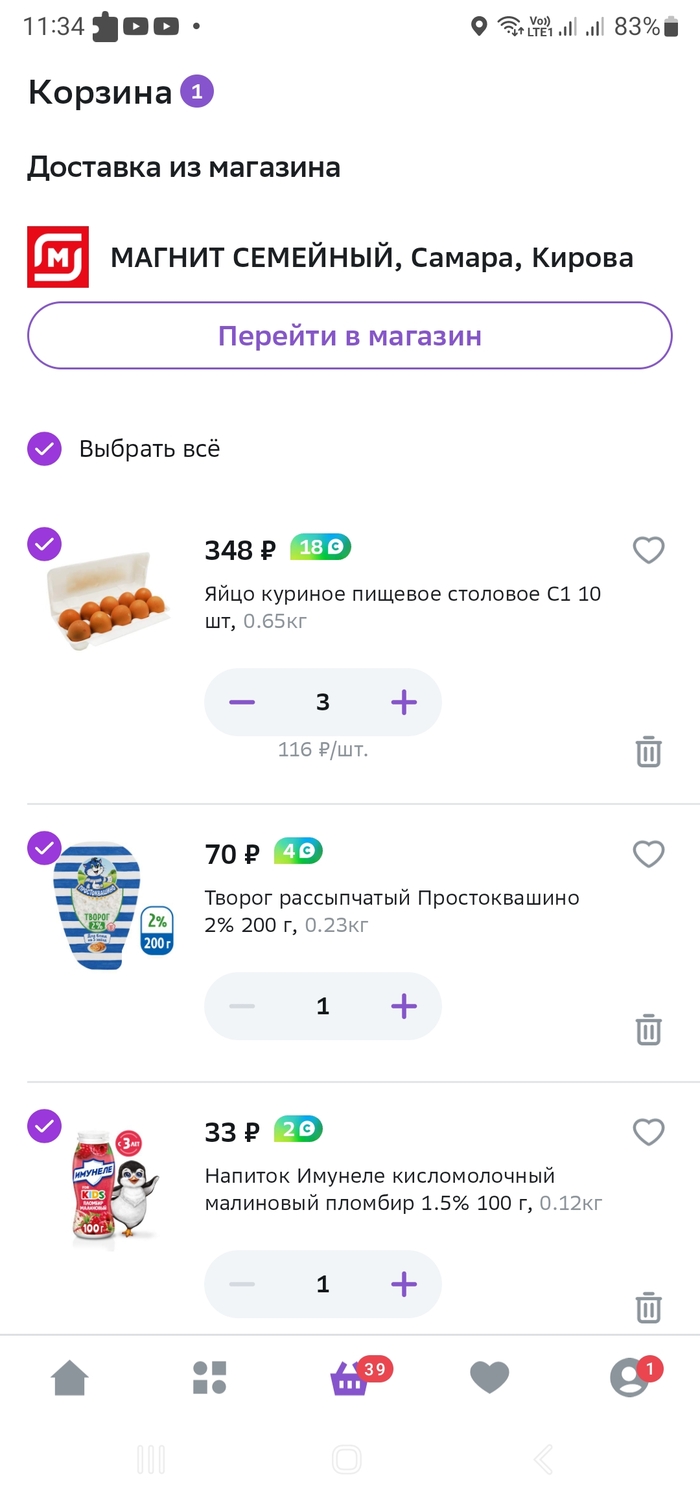Image resolution: width=700 pixels, height=1501 pixels.
Task: Add one more Творог Простоквашино
Action: 404,1006
